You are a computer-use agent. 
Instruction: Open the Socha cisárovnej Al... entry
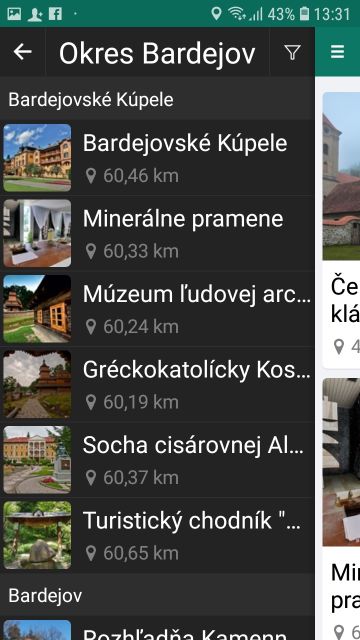pyautogui.click(x=157, y=460)
